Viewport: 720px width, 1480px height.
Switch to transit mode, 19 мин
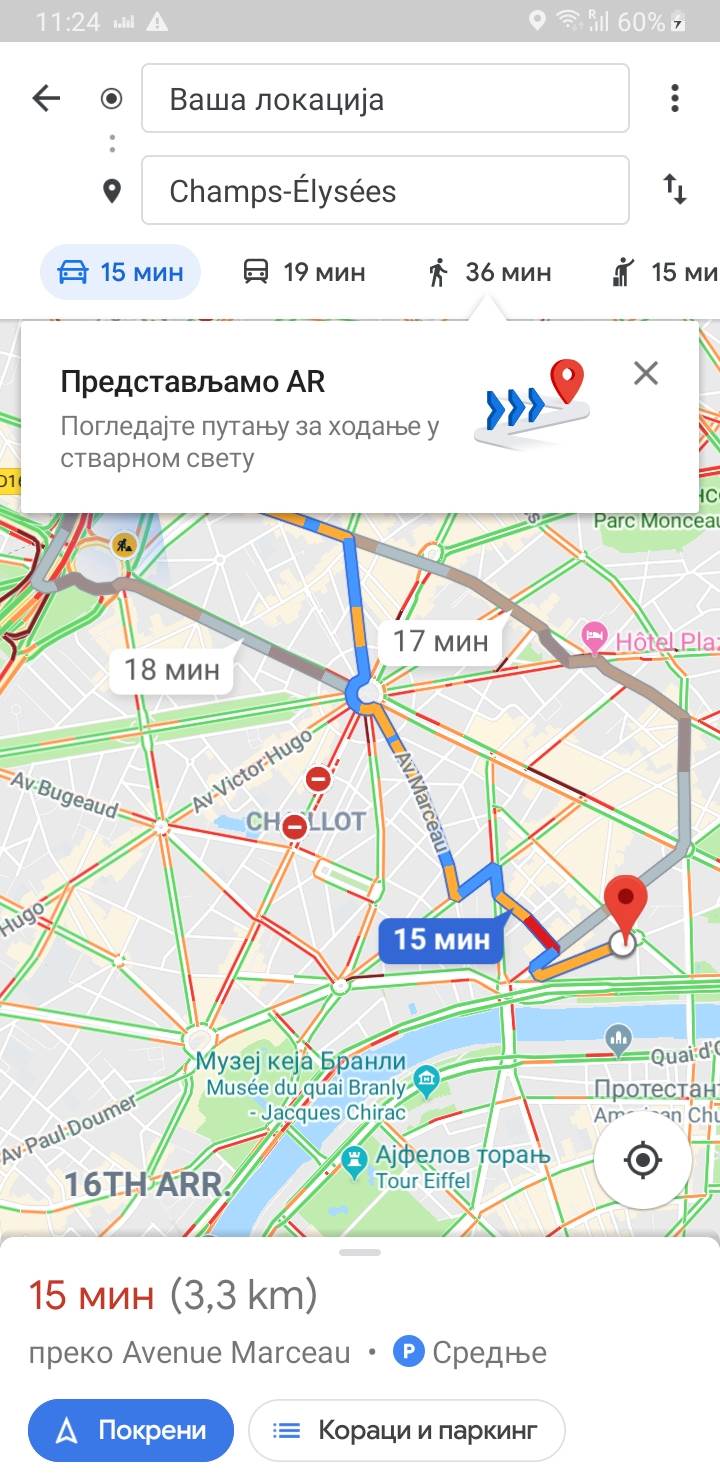pyautogui.click(x=304, y=272)
